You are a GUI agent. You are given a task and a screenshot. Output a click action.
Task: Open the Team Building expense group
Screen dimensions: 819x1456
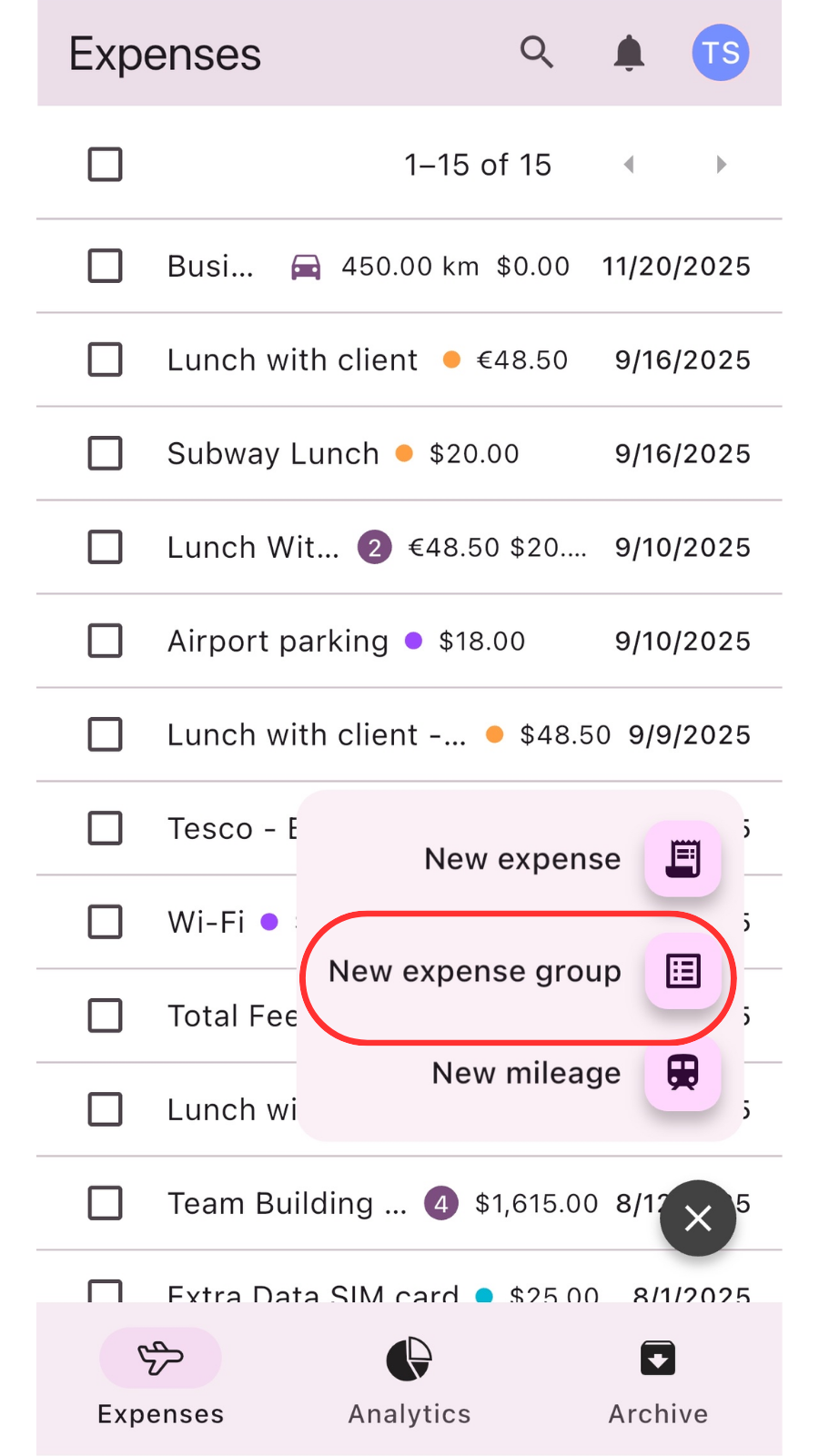[287, 1204]
